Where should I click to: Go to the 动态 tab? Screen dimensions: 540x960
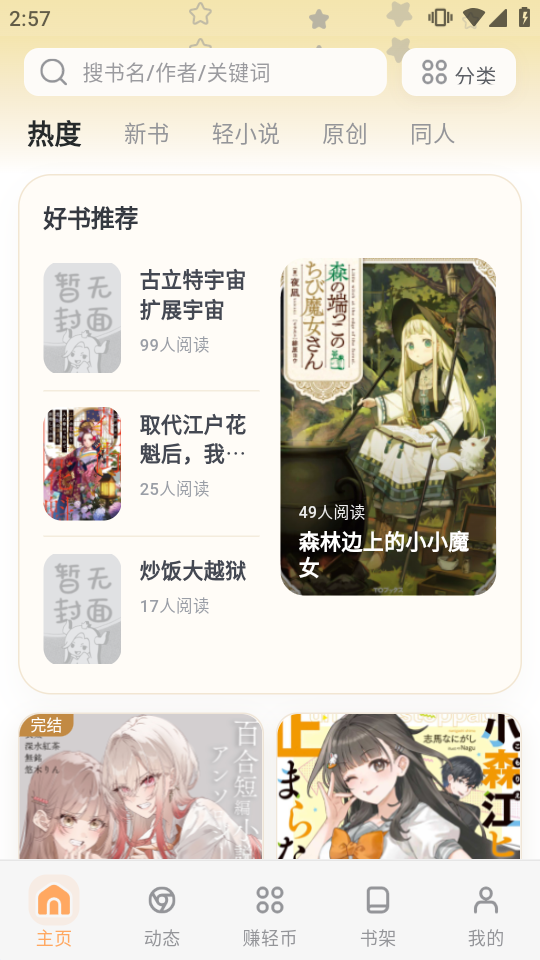click(162, 912)
